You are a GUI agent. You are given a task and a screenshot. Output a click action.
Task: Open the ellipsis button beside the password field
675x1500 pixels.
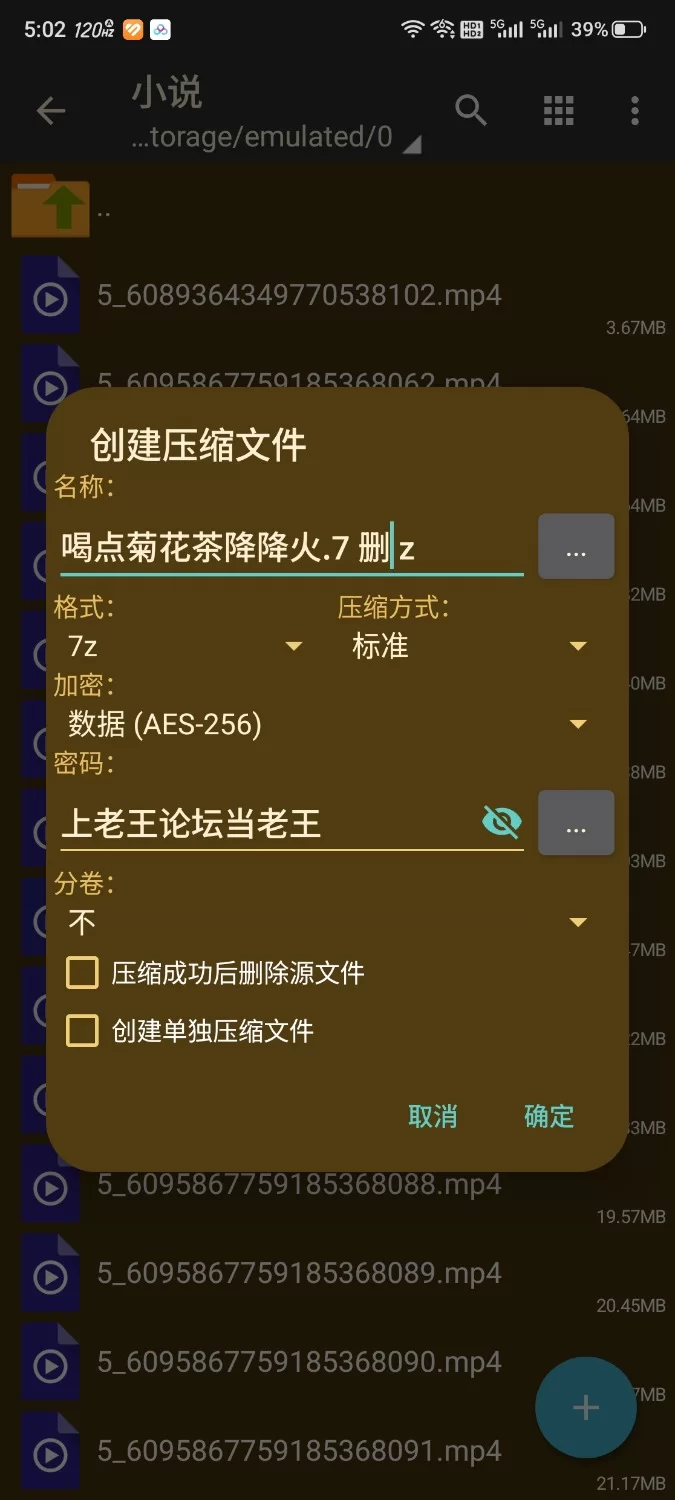[576, 823]
